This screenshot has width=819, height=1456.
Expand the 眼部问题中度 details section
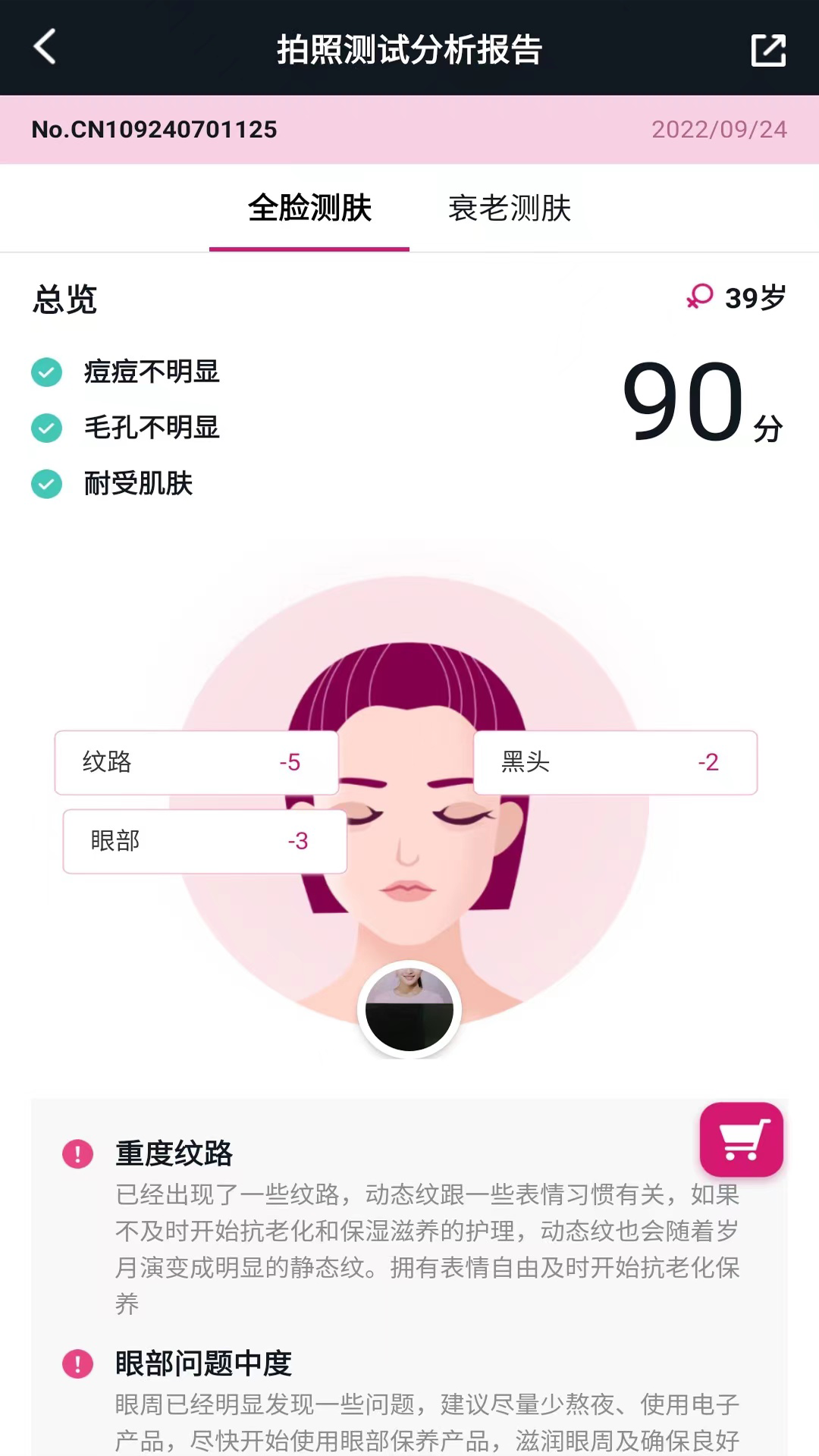(203, 1363)
